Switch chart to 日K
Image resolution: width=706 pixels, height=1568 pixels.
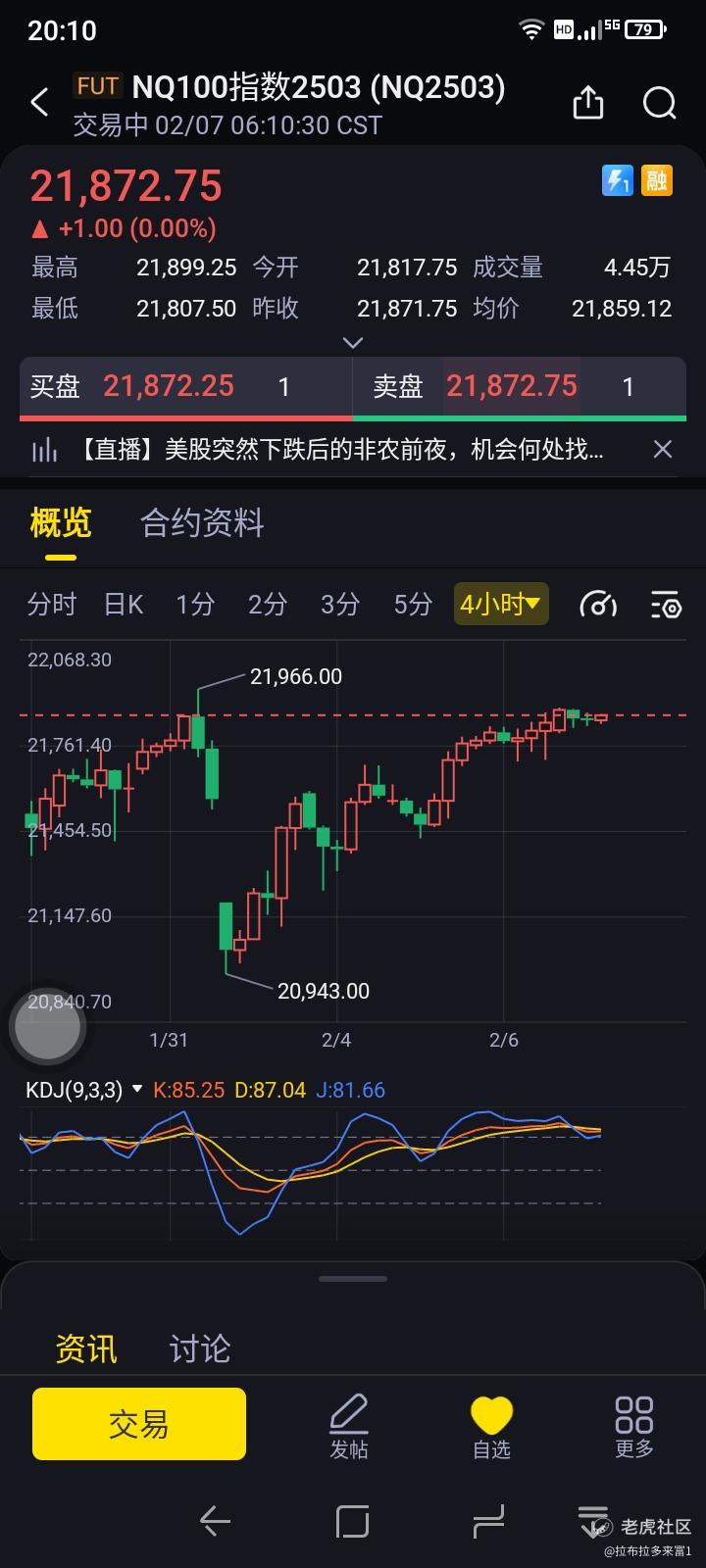[124, 604]
